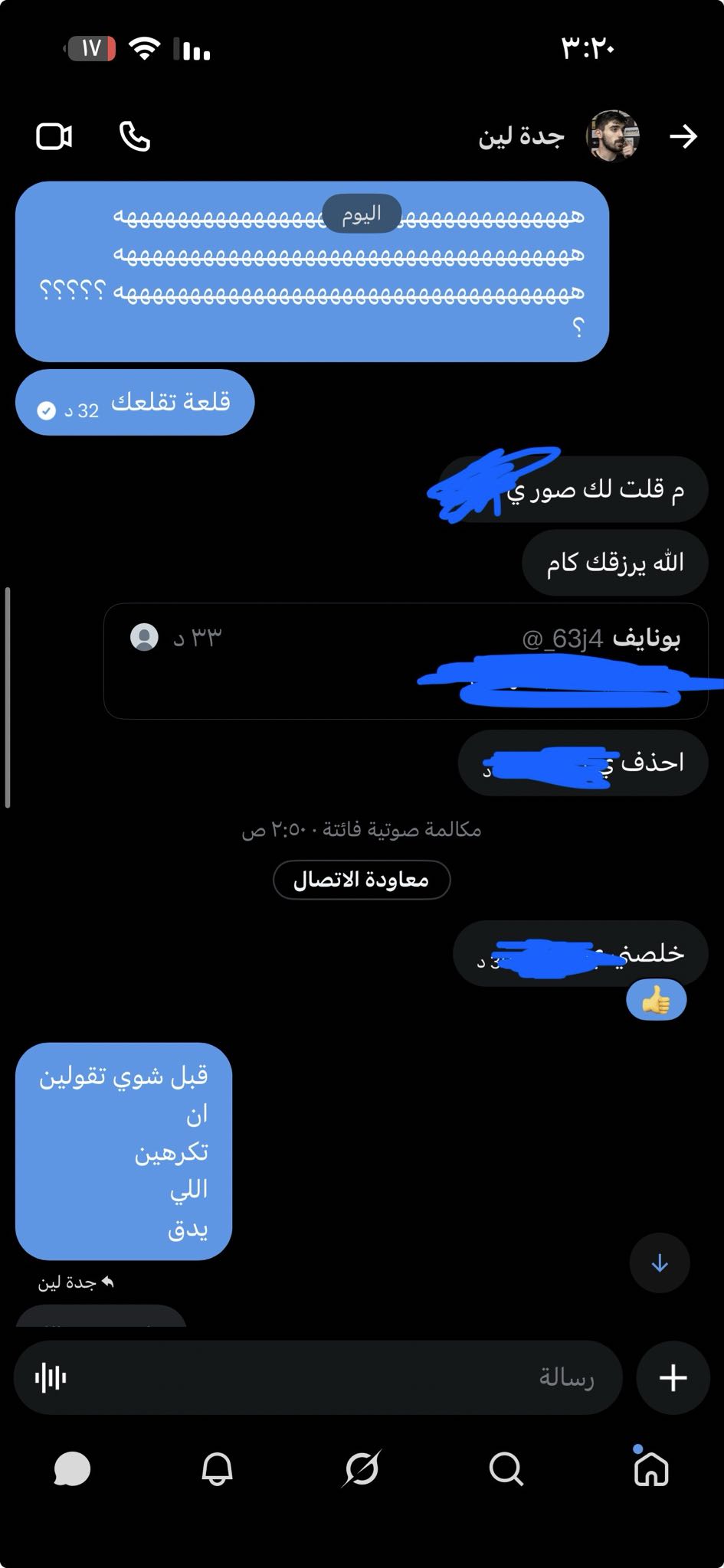Open جدة لين profile picture
The width and height of the screenshot is (724, 1568).
point(613,136)
